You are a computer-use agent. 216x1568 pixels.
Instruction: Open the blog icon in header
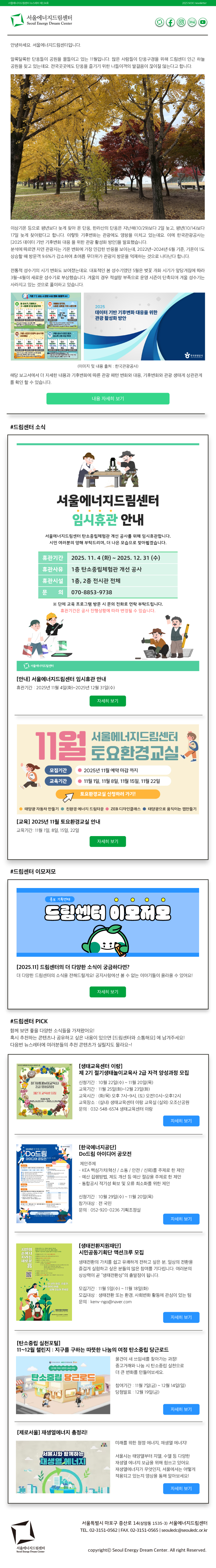coord(192,22)
